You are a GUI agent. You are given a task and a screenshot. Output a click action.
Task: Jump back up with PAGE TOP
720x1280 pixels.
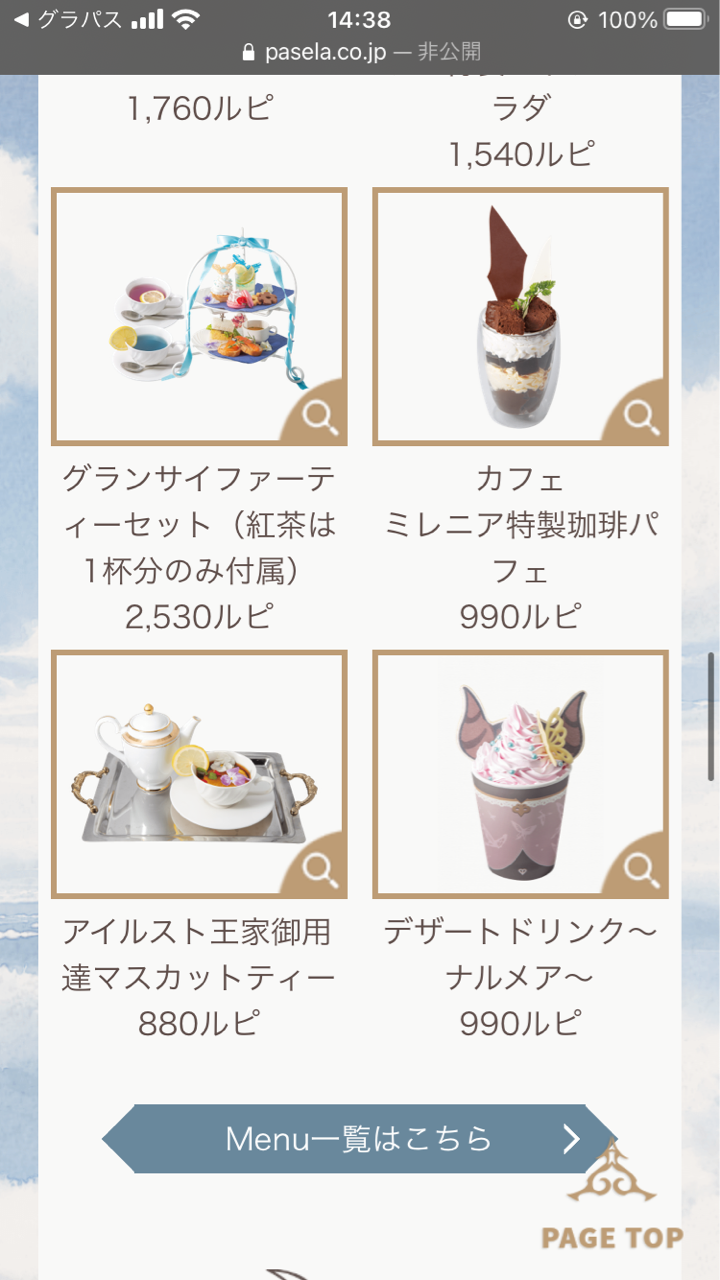612,1200
